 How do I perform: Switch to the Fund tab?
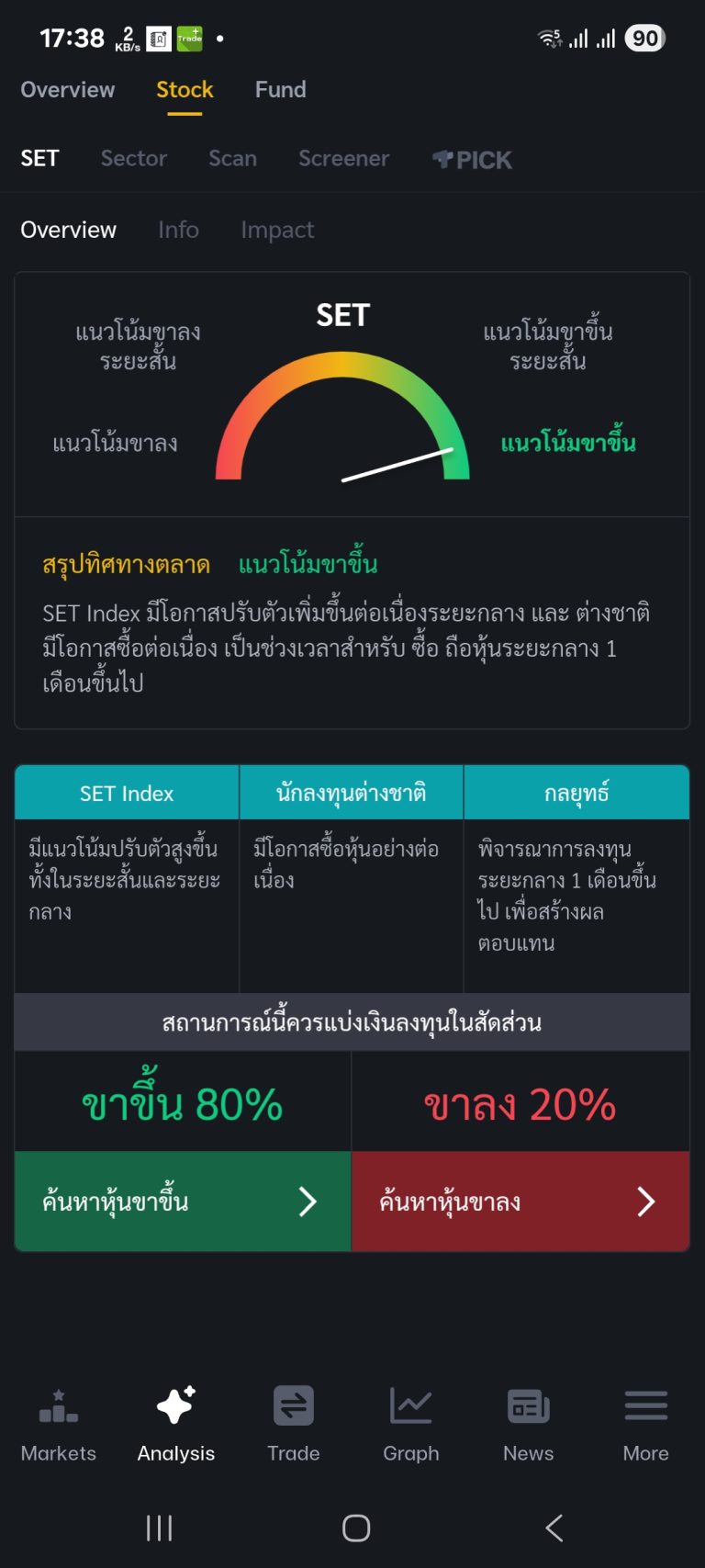[x=280, y=90]
